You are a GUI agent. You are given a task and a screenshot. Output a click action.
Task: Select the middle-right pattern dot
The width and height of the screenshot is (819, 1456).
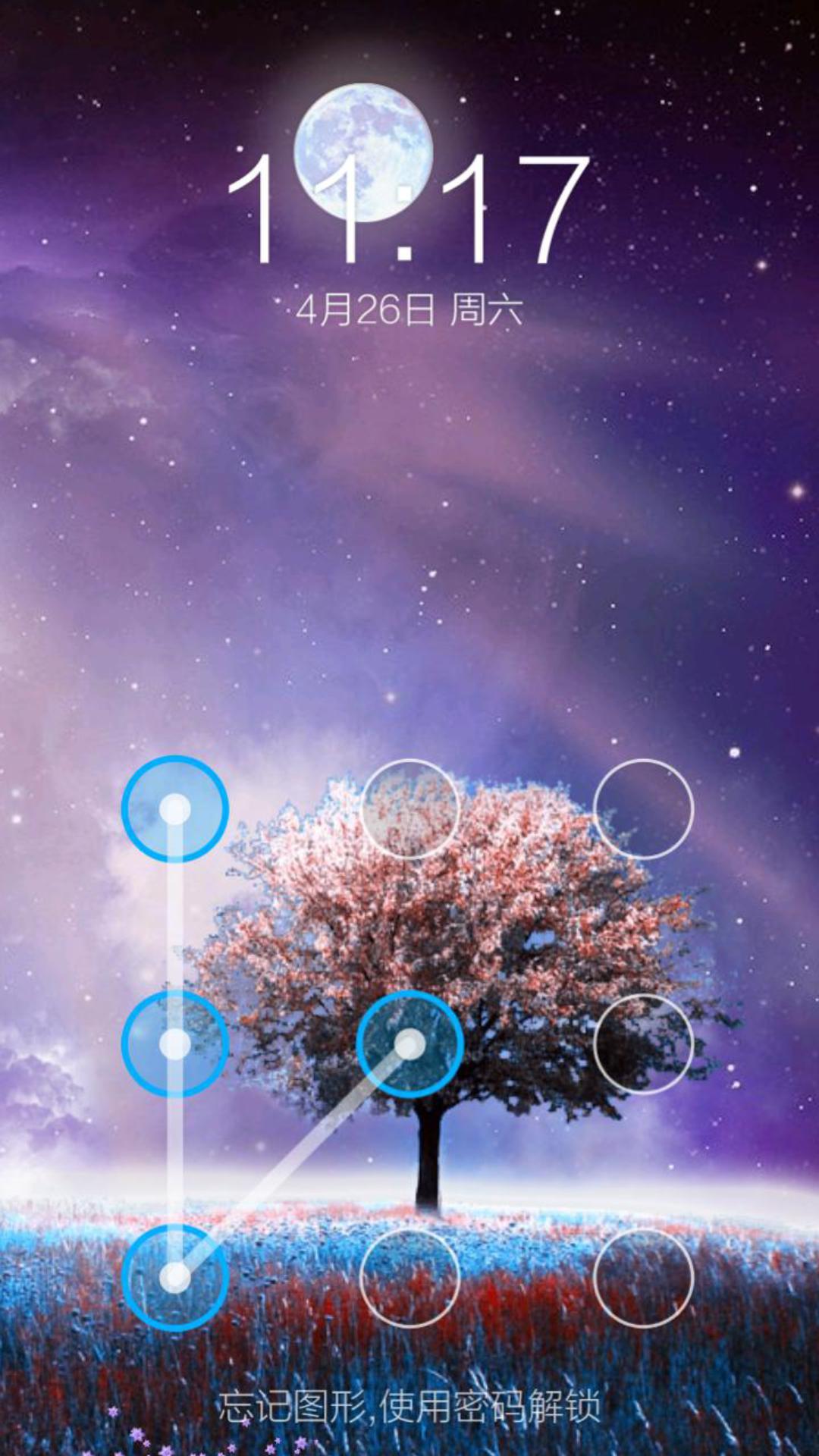(x=643, y=1044)
